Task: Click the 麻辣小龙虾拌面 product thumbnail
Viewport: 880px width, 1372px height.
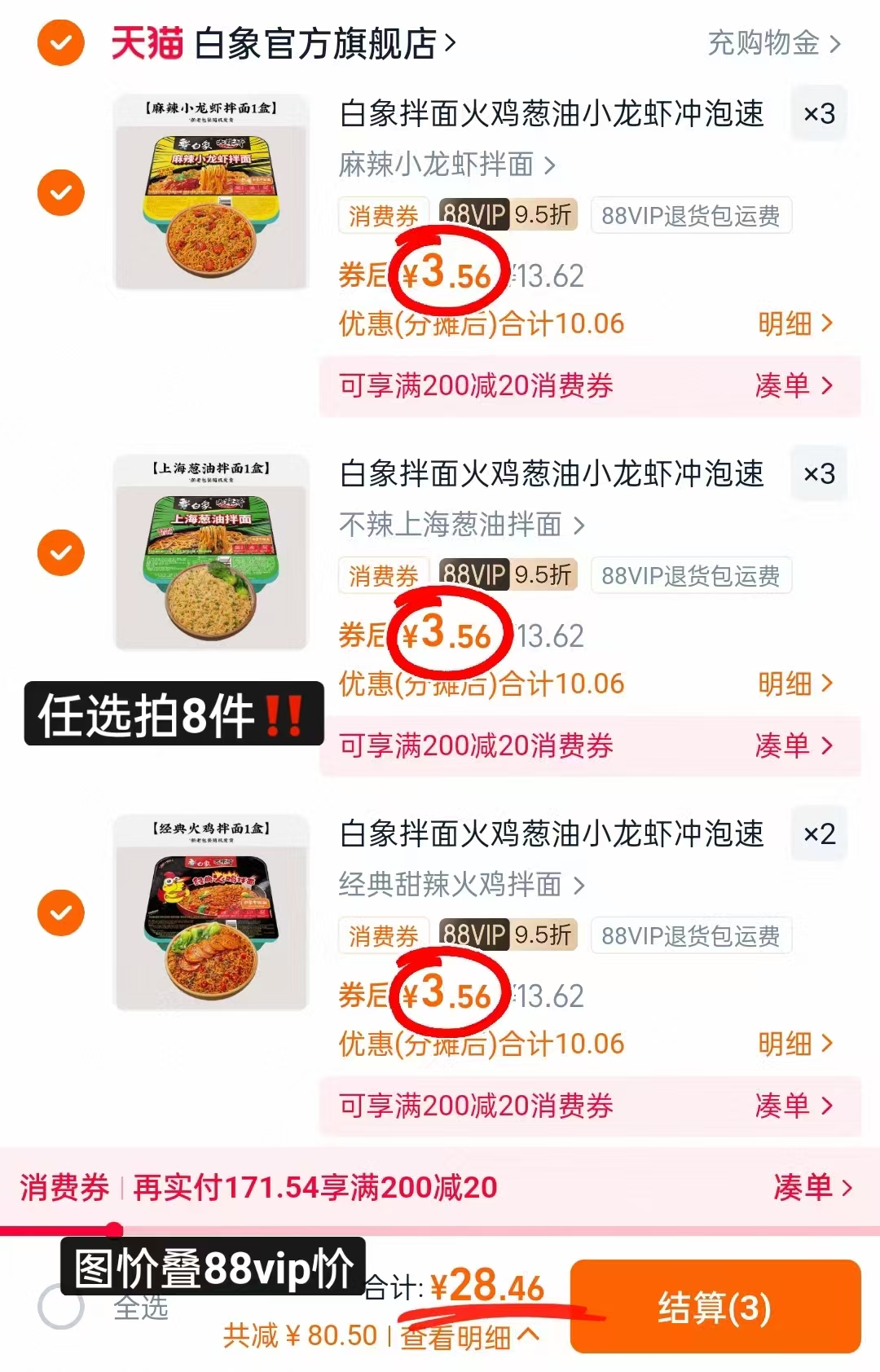Action: tap(210, 193)
